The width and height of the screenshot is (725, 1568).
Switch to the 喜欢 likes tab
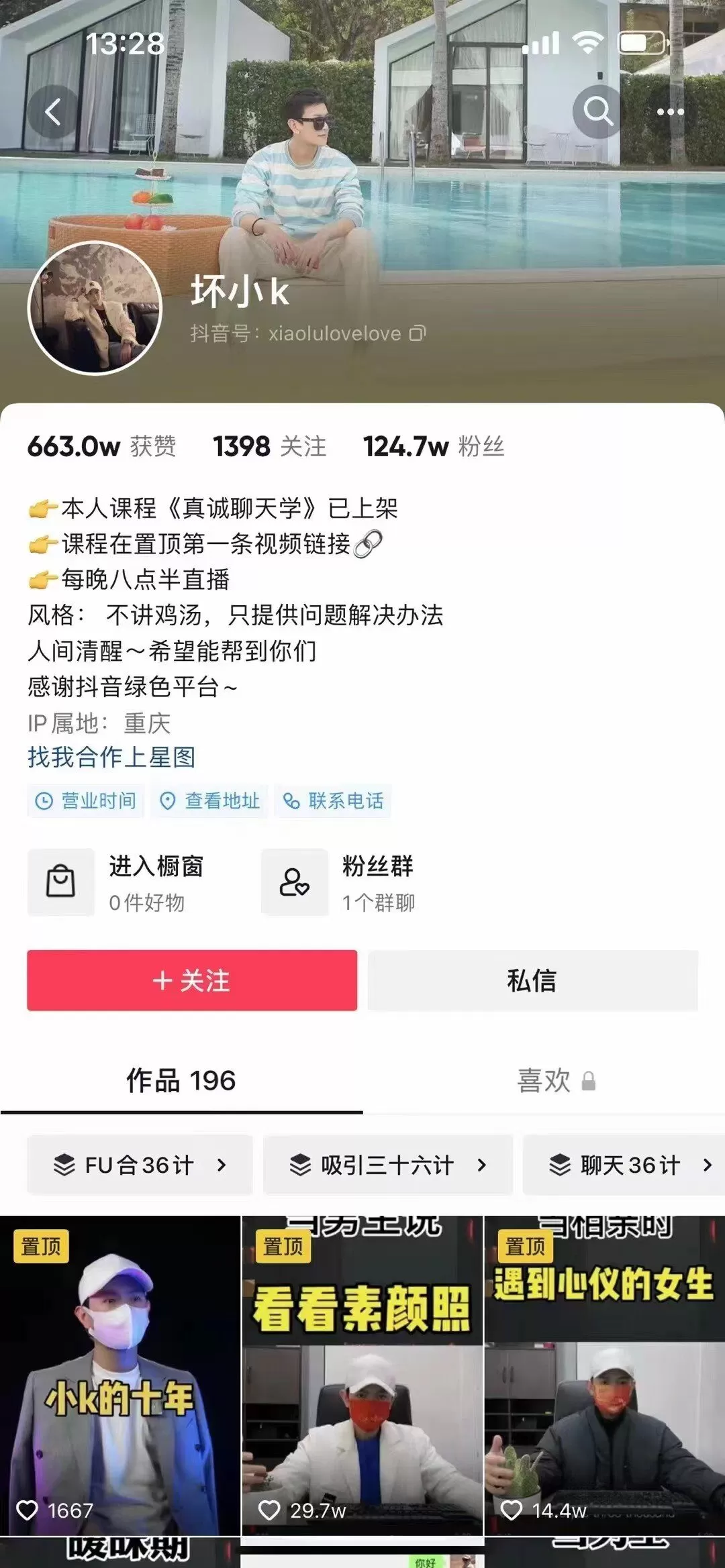(556, 1081)
